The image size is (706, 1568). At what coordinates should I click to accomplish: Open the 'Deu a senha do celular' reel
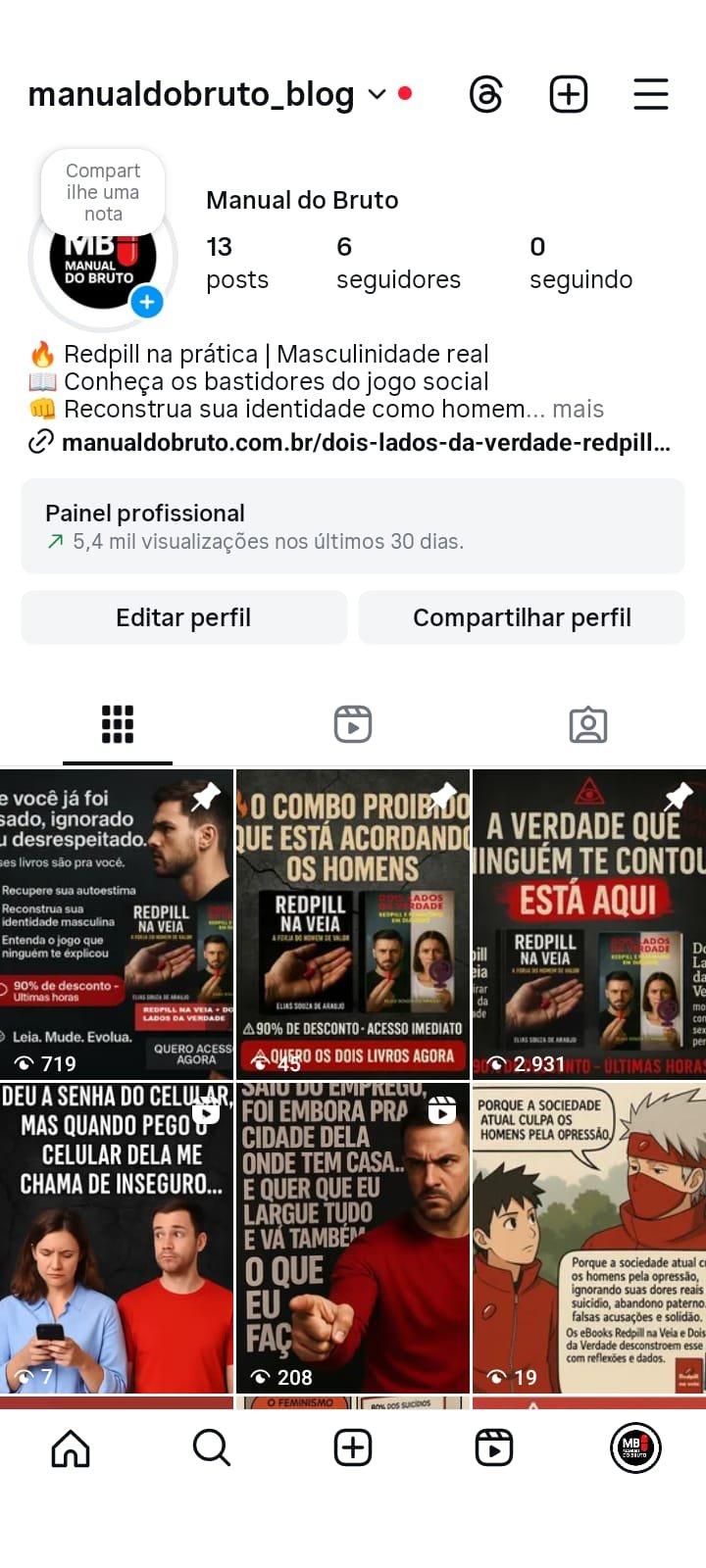click(x=117, y=1238)
